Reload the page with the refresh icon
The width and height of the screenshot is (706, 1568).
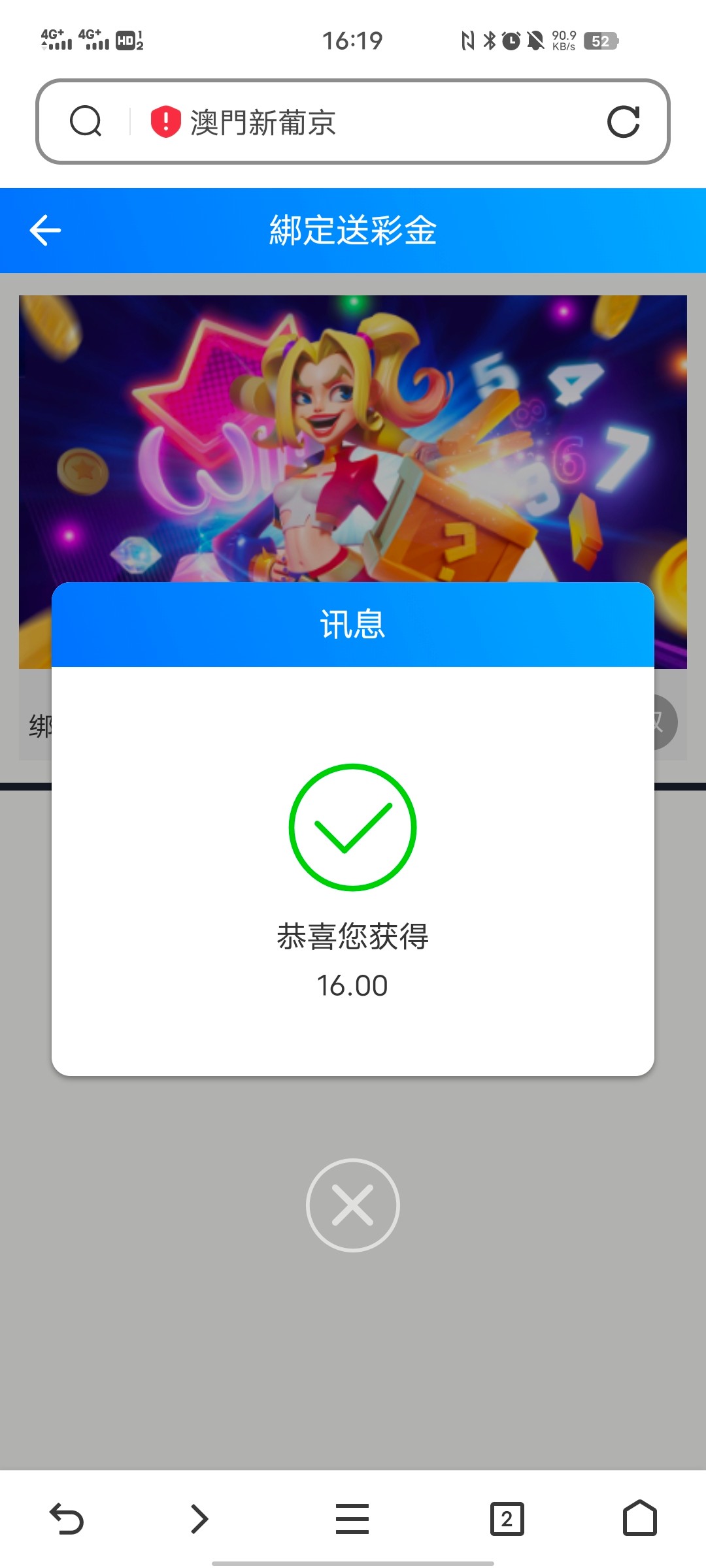623,122
